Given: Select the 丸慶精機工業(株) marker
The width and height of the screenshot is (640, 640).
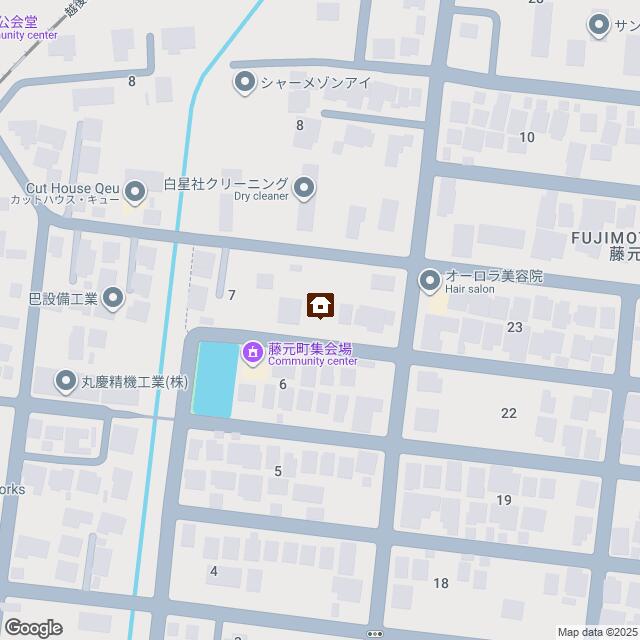Looking at the screenshot, I should click(66, 380).
